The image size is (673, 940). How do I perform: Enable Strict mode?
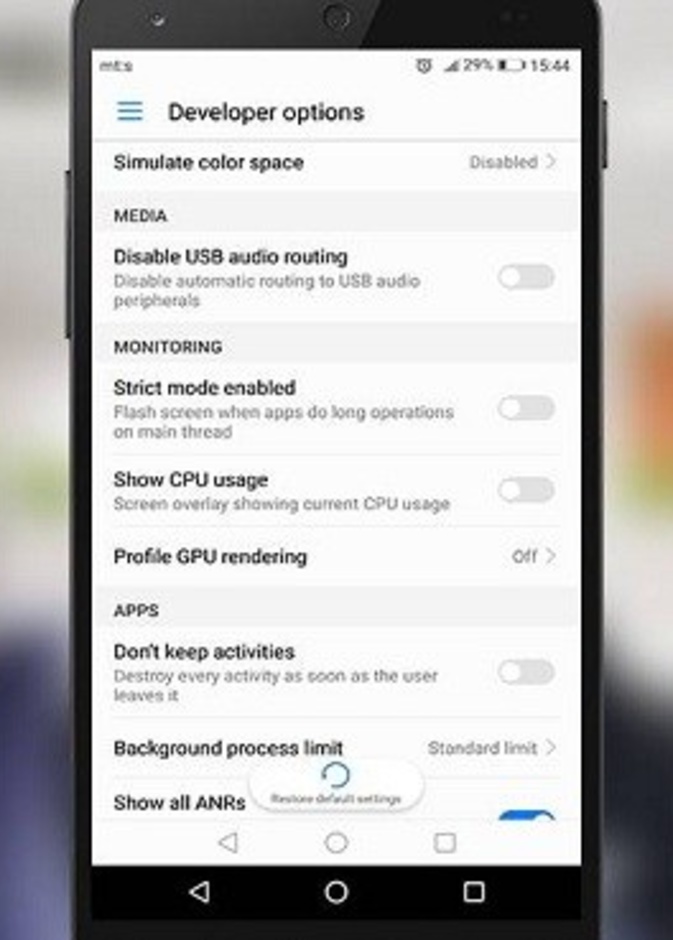point(526,408)
